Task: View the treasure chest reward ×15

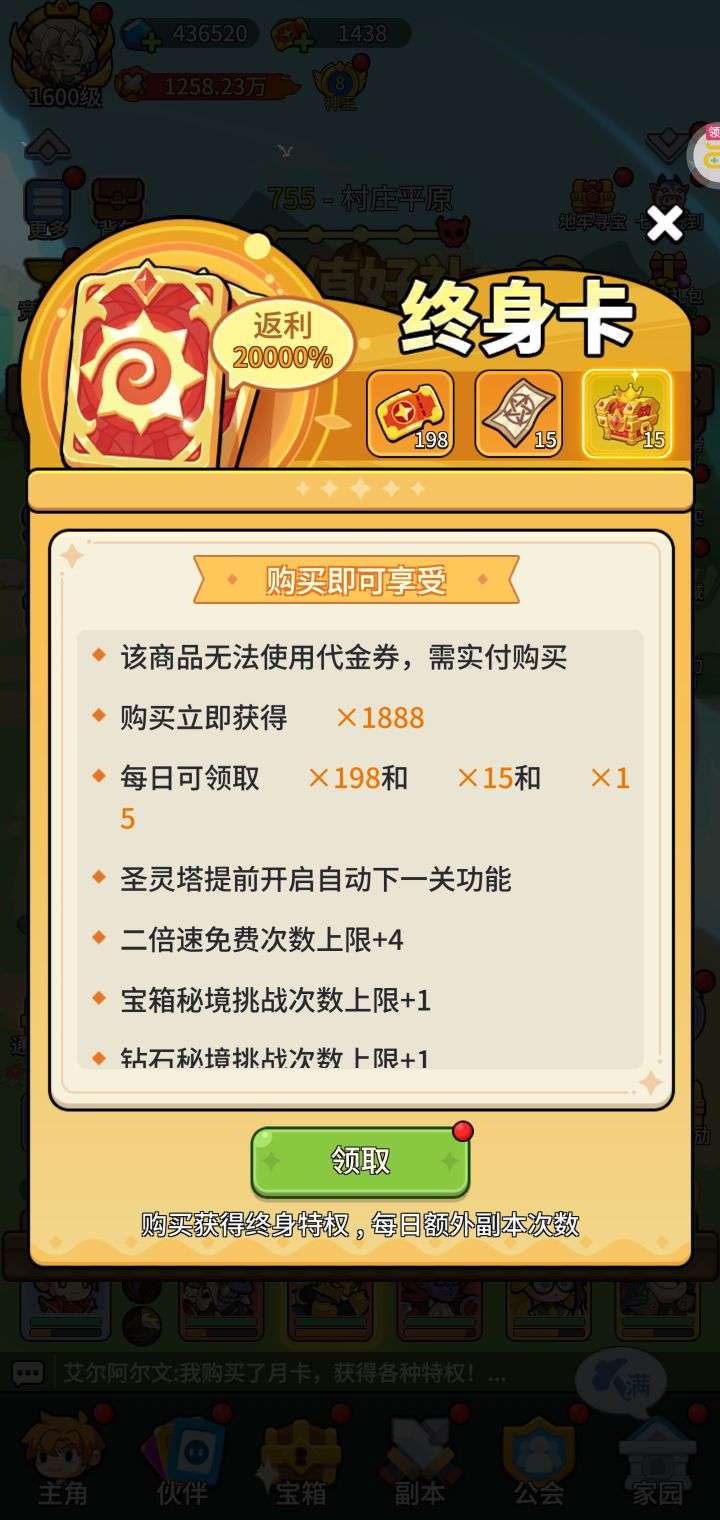Action: coord(627,413)
